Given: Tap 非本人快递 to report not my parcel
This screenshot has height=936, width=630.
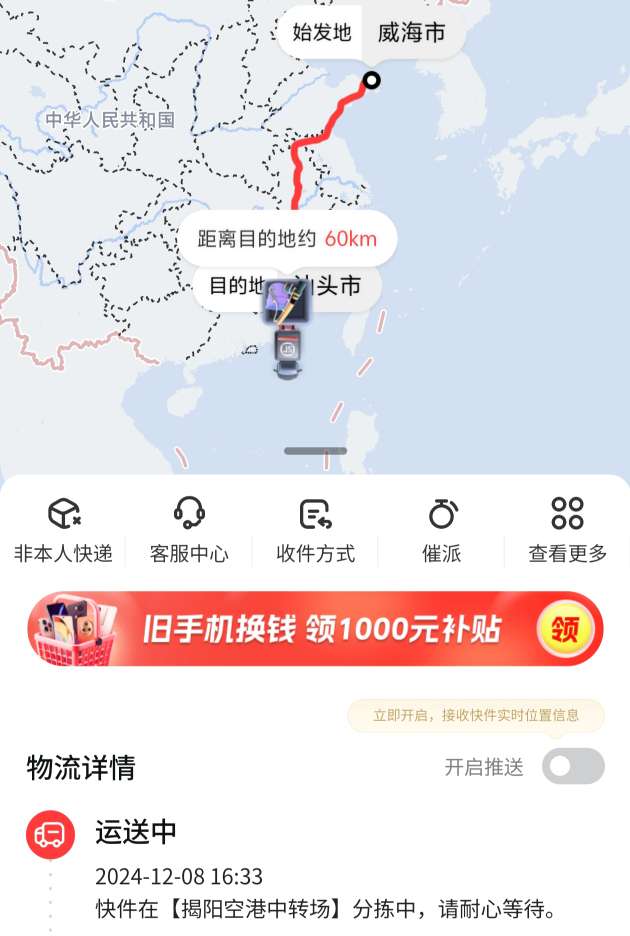Looking at the screenshot, I should tap(63, 530).
